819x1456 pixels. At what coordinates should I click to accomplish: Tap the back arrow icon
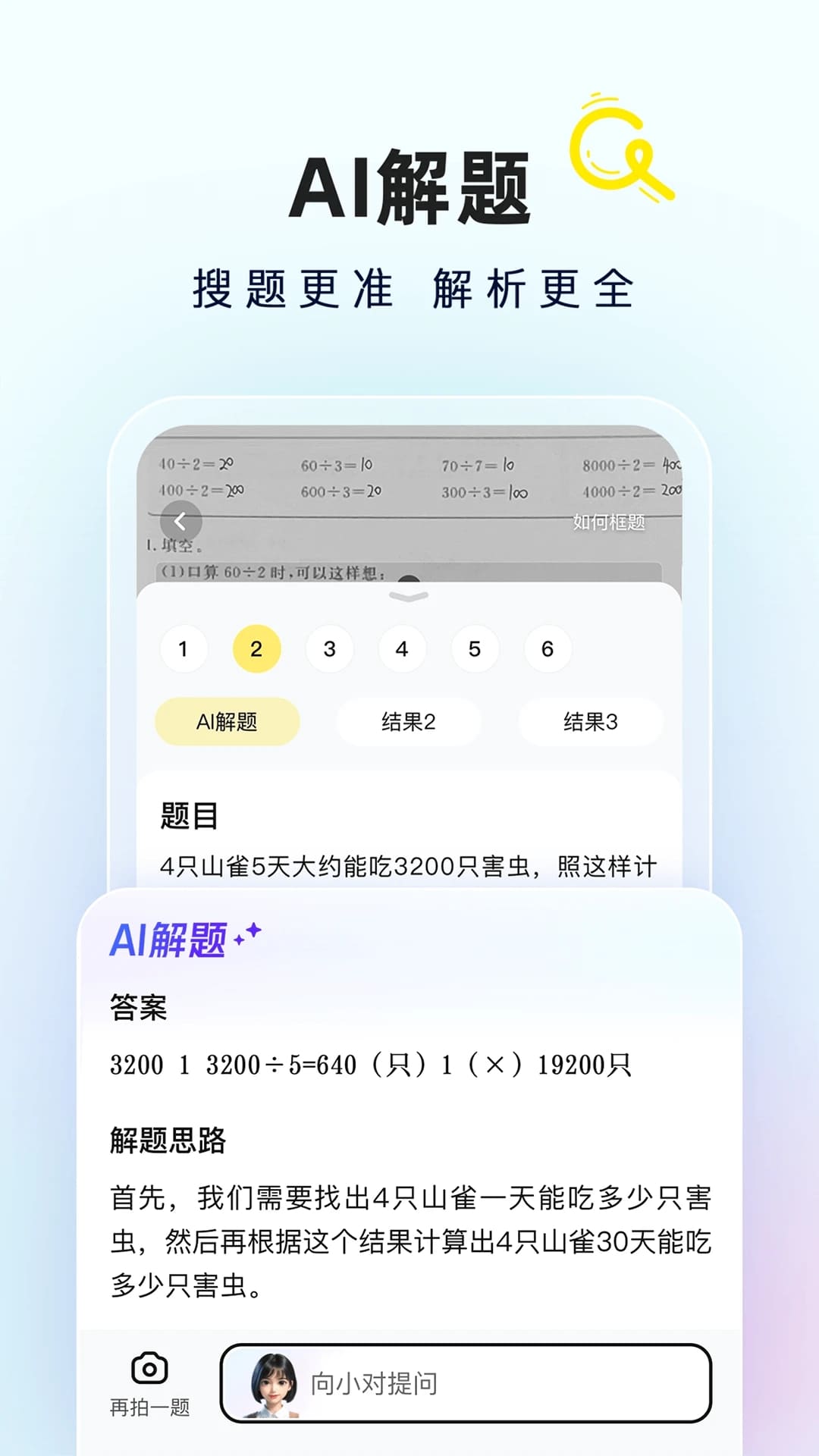[181, 522]
